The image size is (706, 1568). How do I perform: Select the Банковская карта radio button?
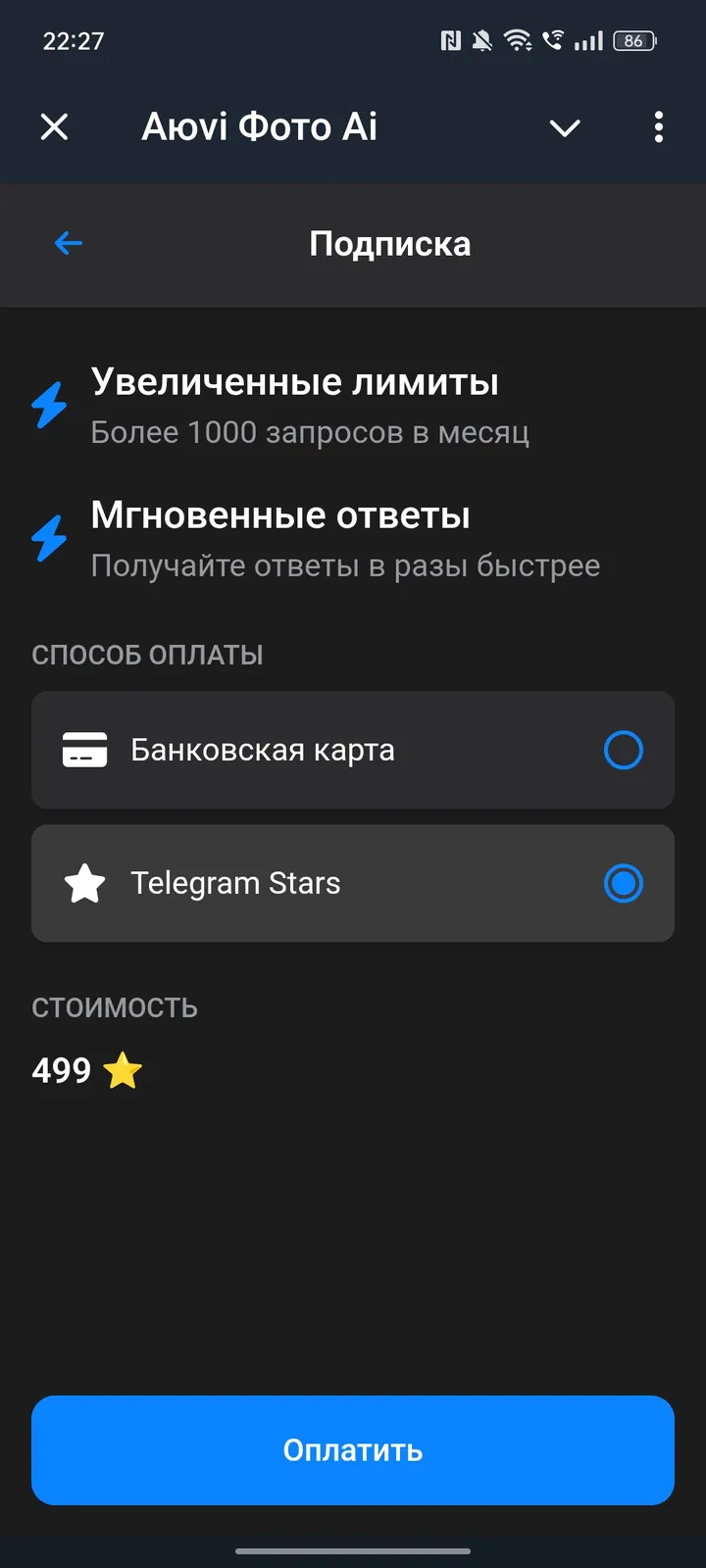tap(624, 750)
